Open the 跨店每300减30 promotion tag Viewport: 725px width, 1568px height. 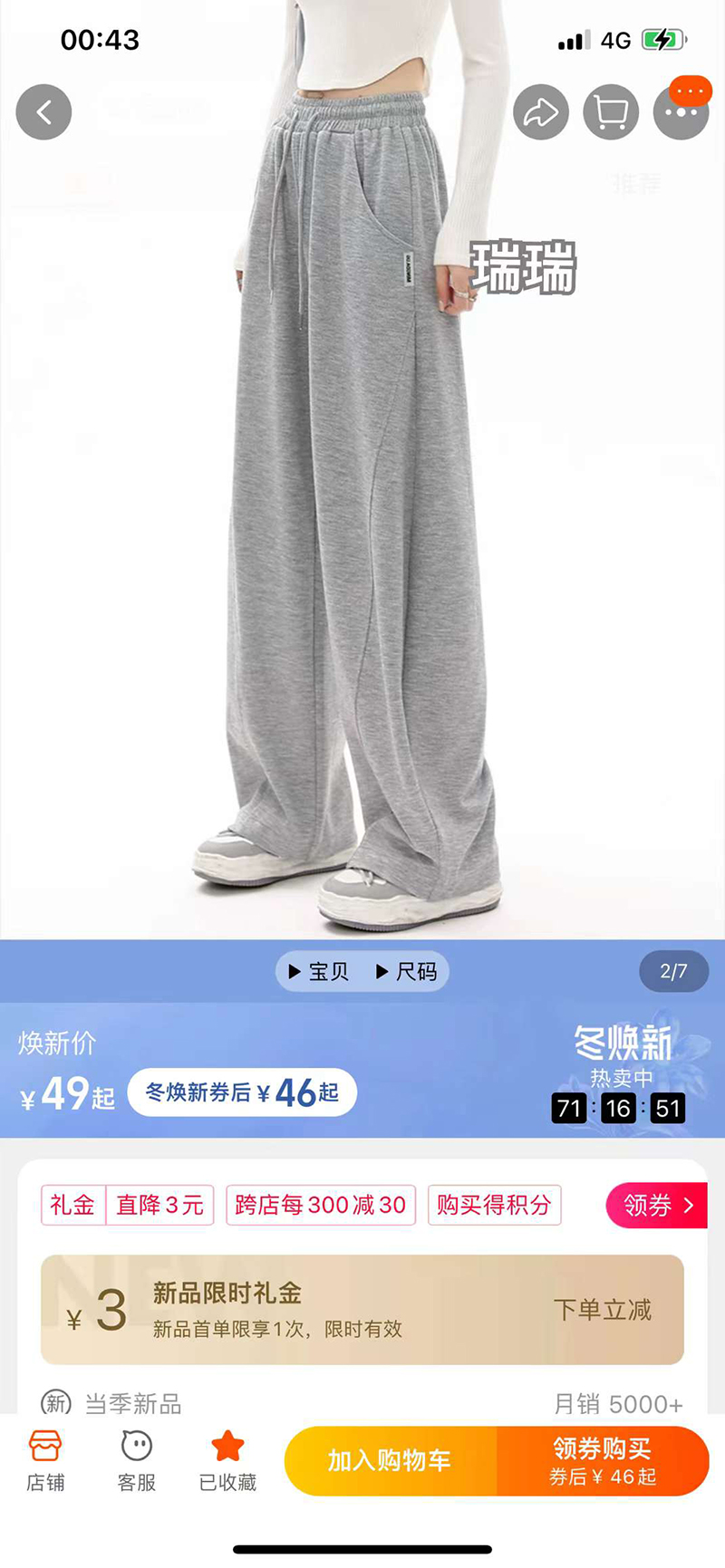(x=320, y=1206)
